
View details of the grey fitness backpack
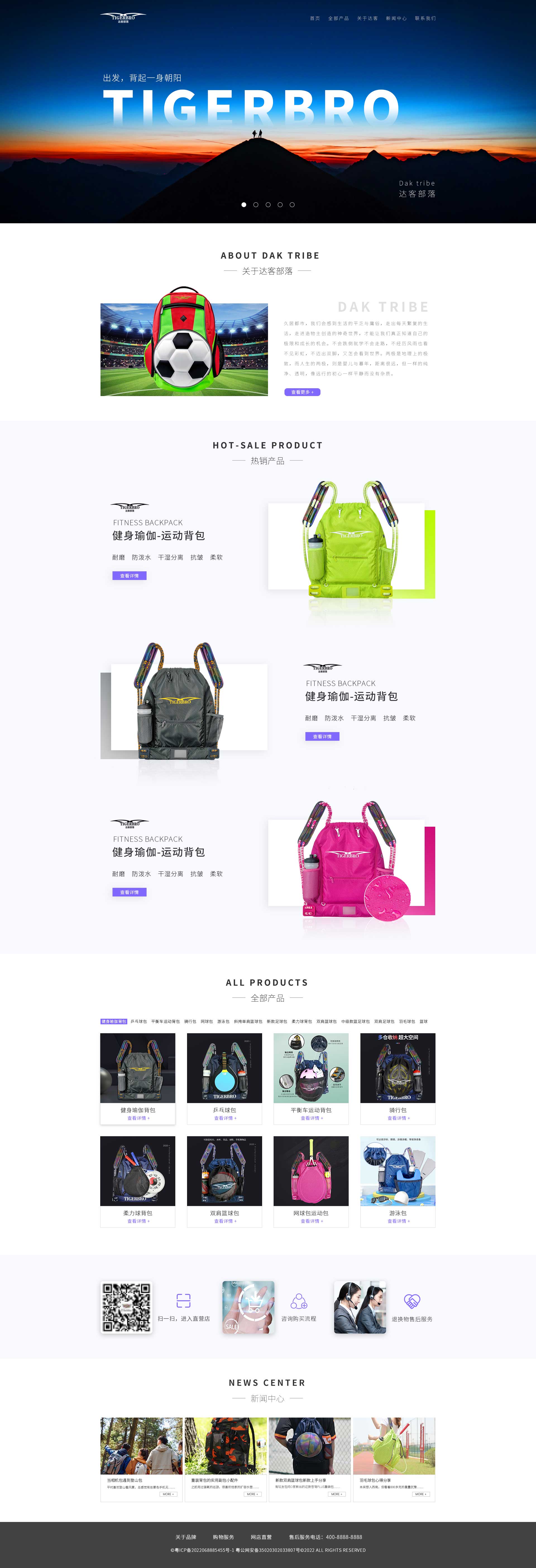coord(322,737)
